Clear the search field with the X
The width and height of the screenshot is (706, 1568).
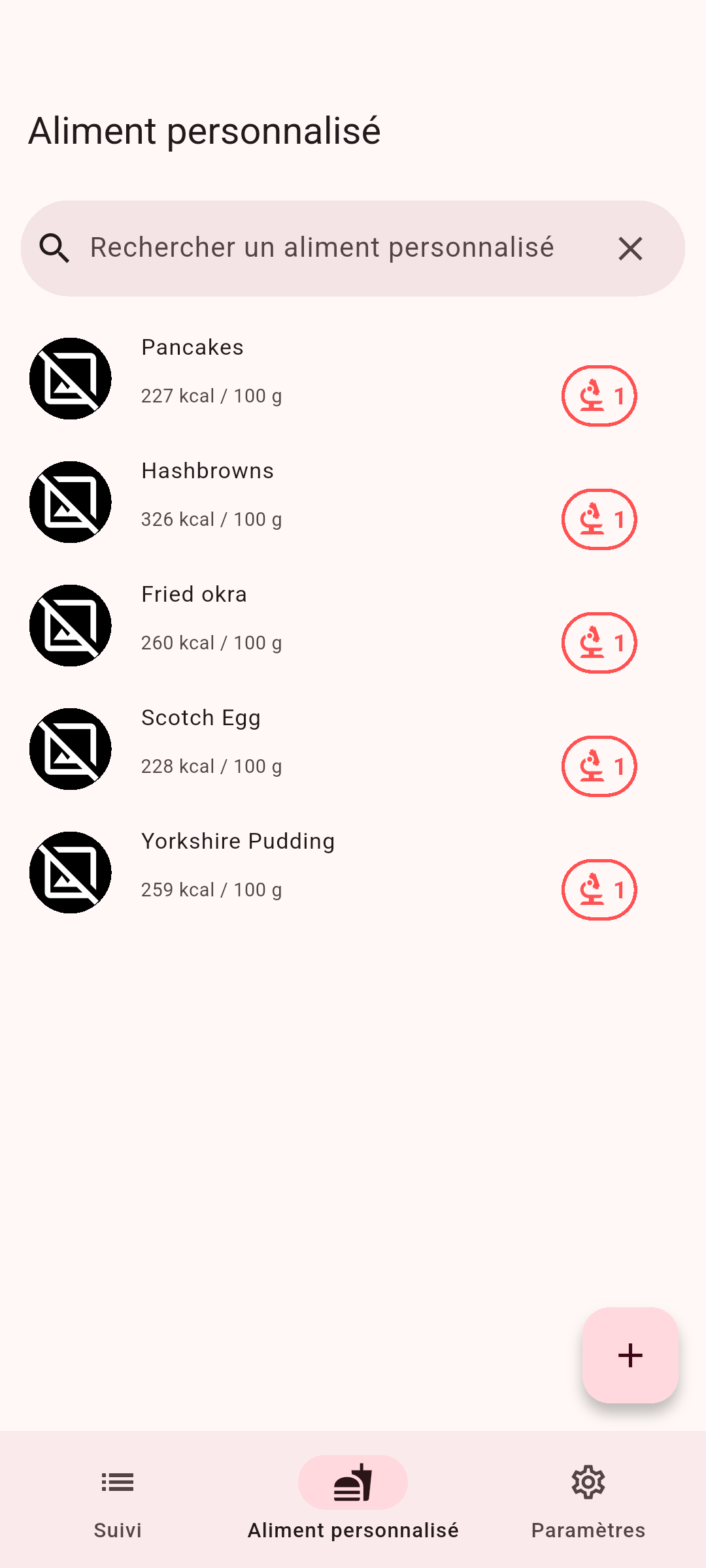click(x=630, y=248)
